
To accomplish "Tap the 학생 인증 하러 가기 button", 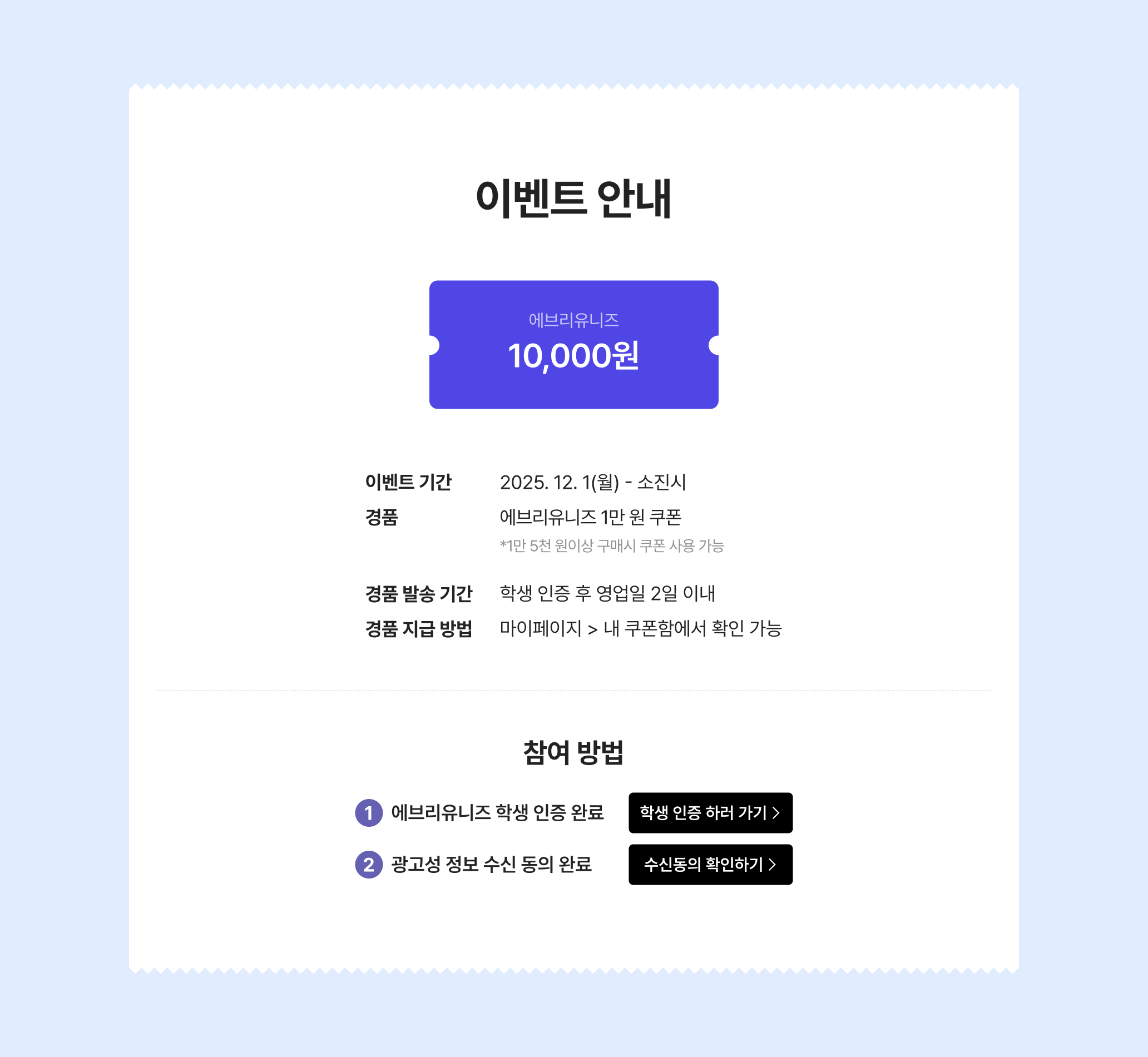I will coord(710,813).
